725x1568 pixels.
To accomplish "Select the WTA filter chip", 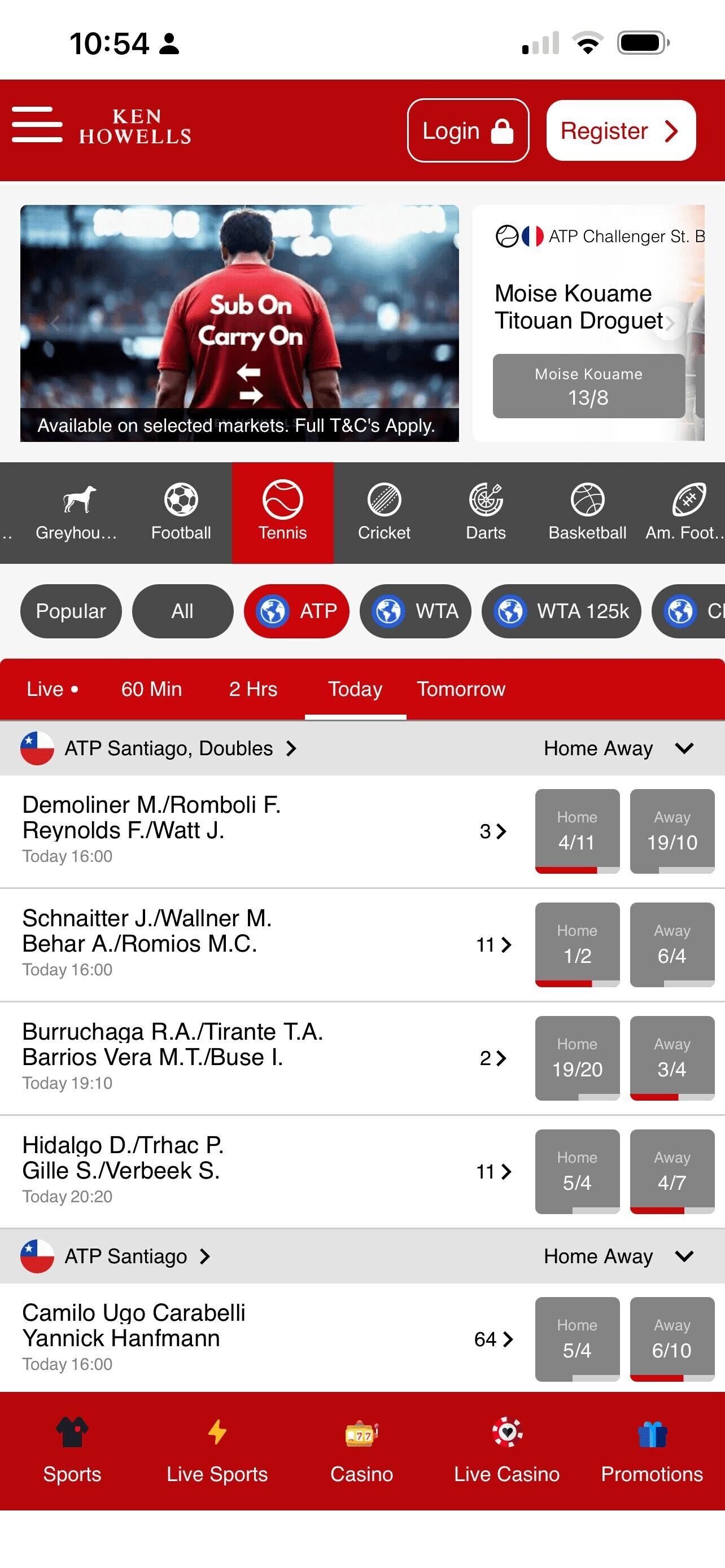I will click(x=416, y=611).
